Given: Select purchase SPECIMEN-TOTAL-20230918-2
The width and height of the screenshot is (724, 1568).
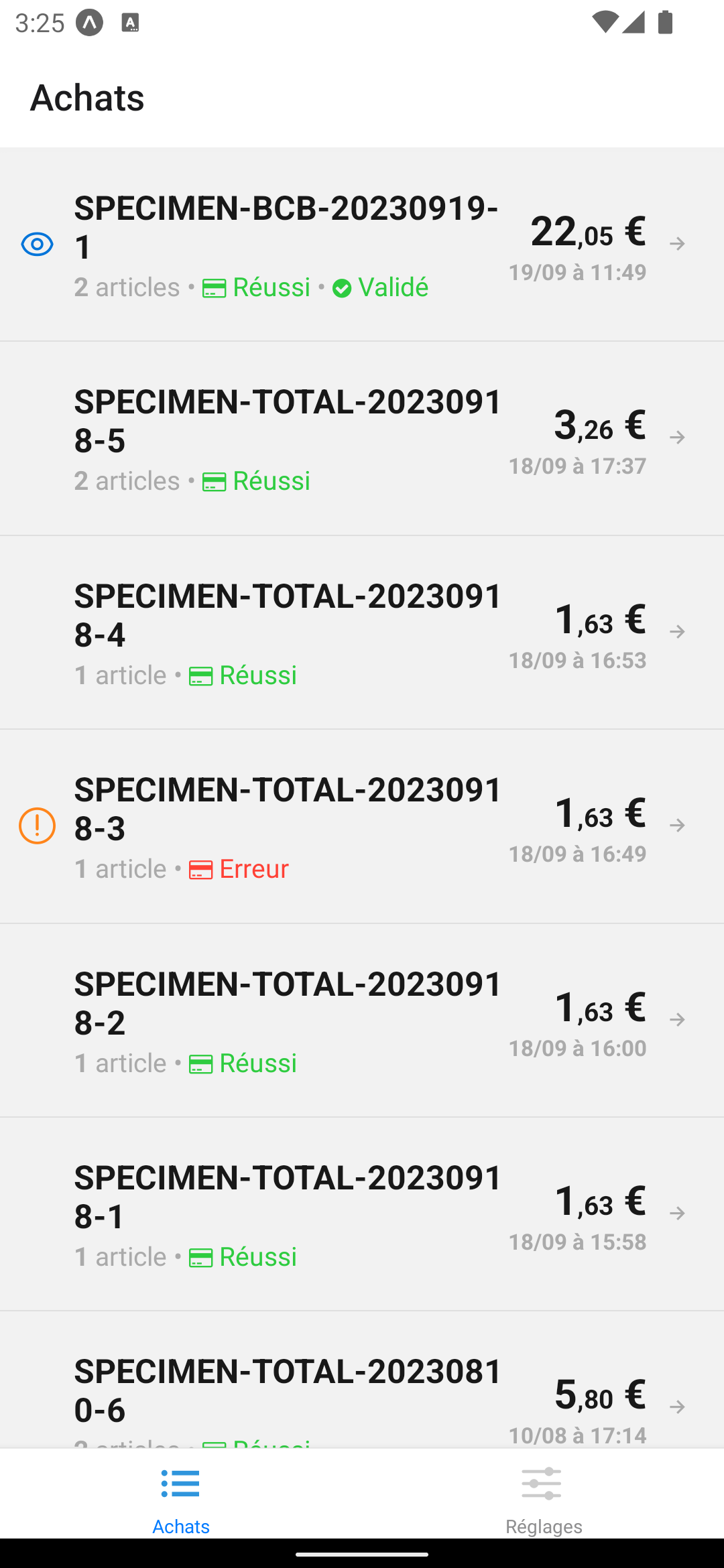Looking at the screenshot, I should point(362,1021).
